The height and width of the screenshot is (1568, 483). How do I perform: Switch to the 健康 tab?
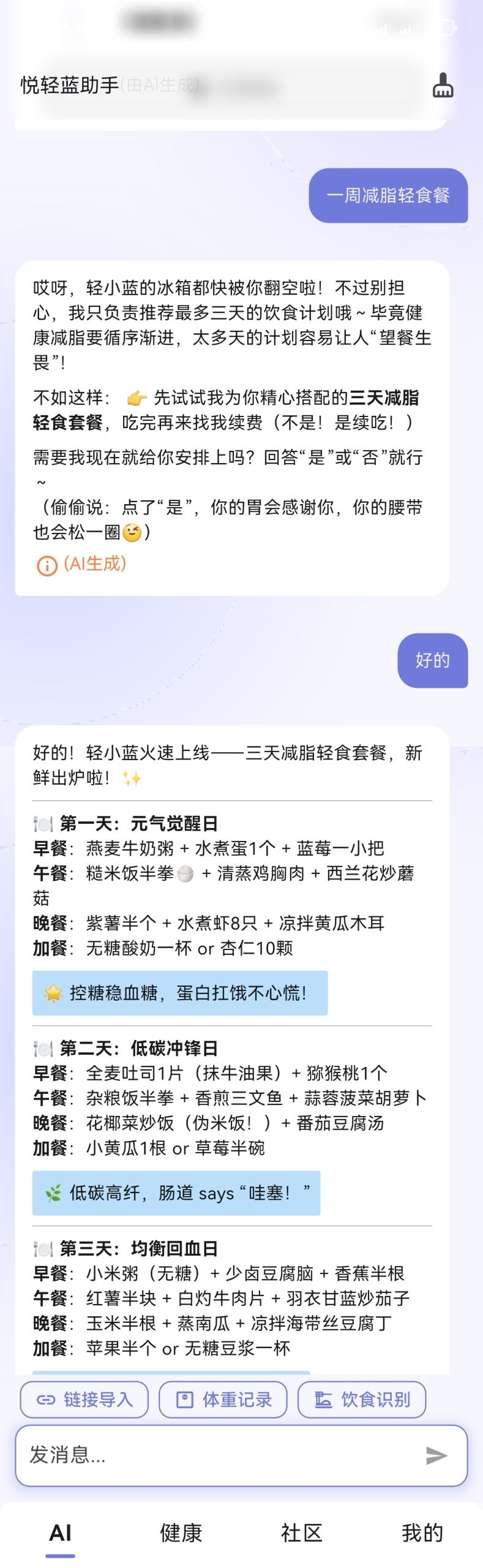(181, 1533)
